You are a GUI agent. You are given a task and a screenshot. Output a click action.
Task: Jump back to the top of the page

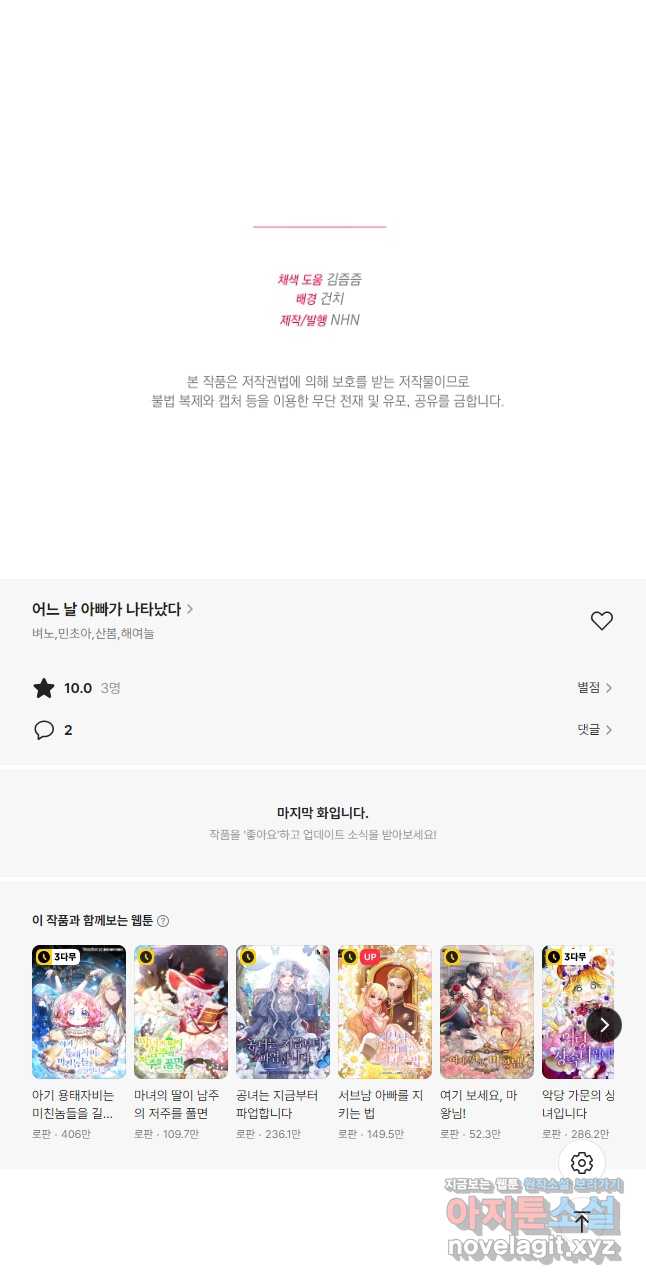click(x=582, y=1221)
